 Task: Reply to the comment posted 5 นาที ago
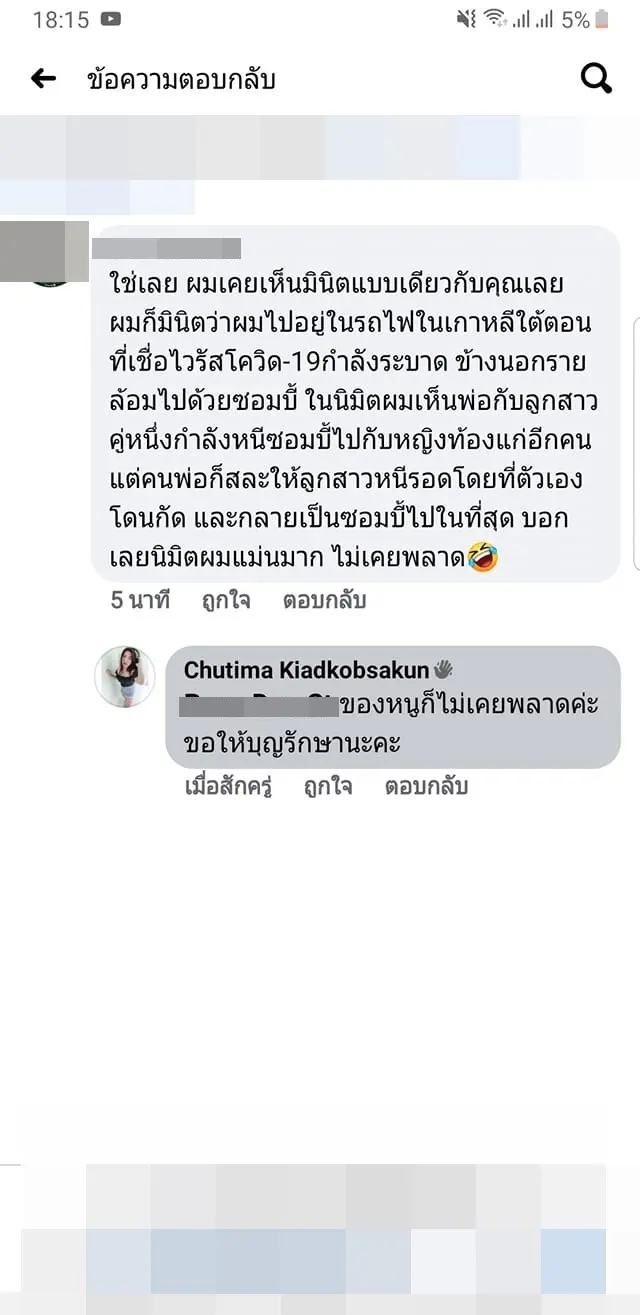pyautogui.click(x=324, y=601)
